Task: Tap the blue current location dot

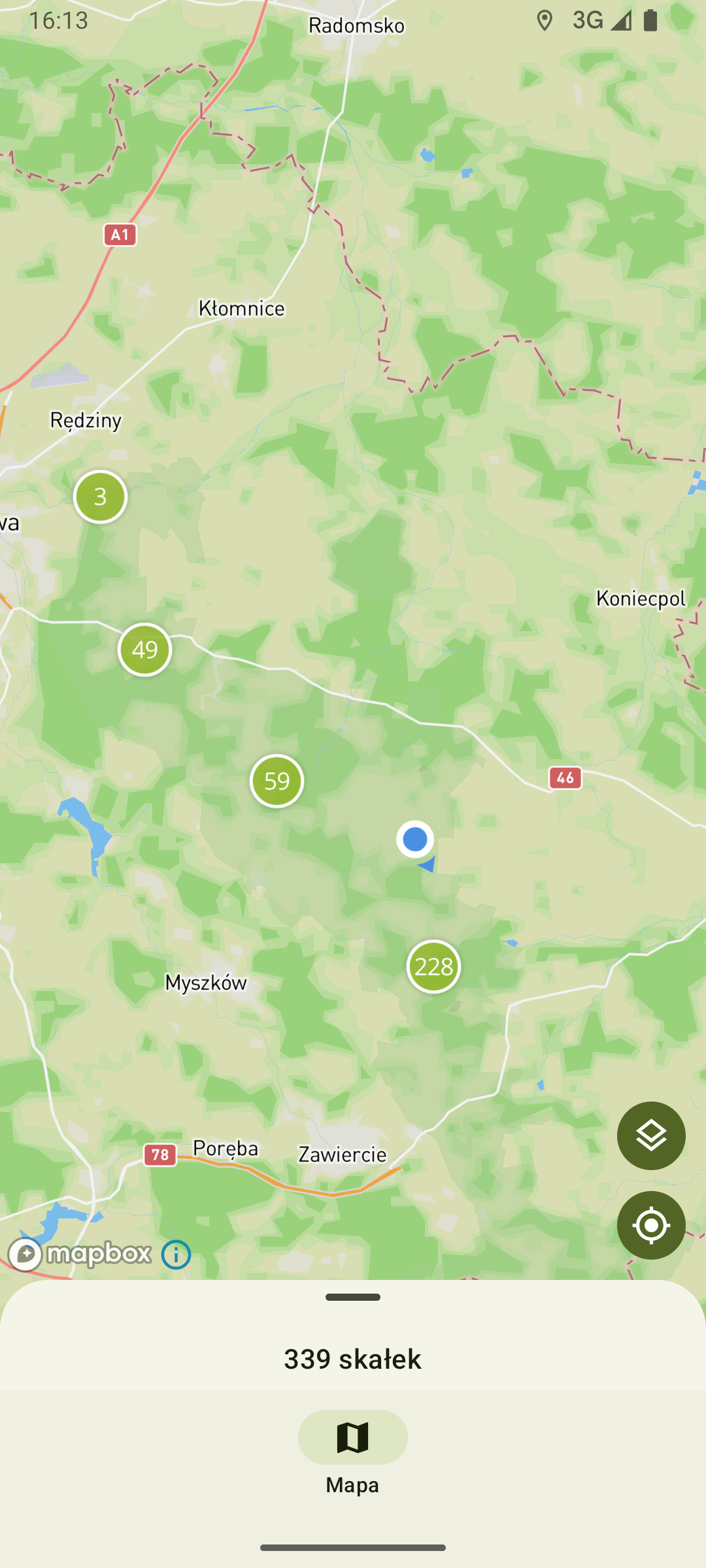Action: click(414, 840)
